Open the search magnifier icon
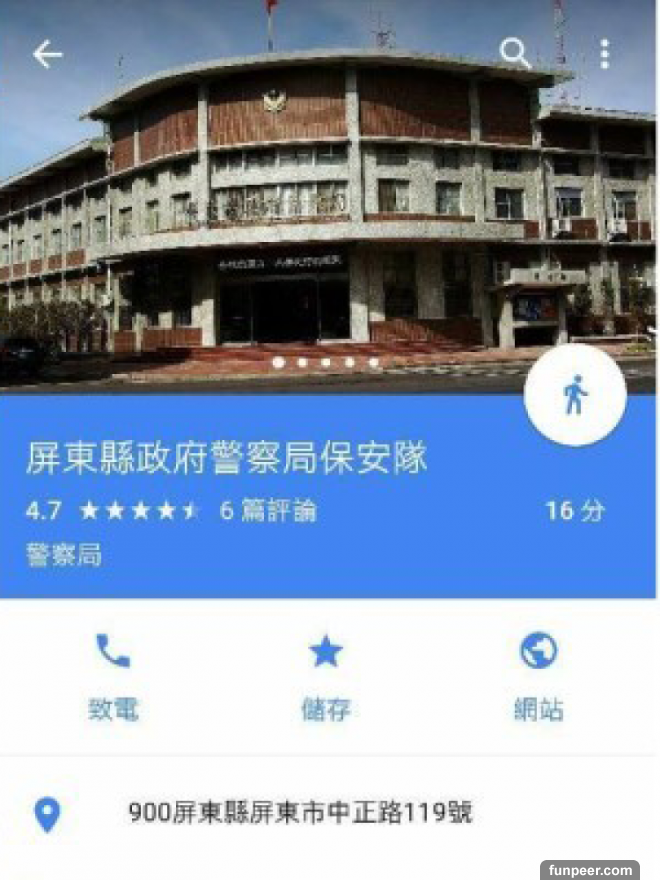Viewport: 660px width, 880px height. click(515, 53)
